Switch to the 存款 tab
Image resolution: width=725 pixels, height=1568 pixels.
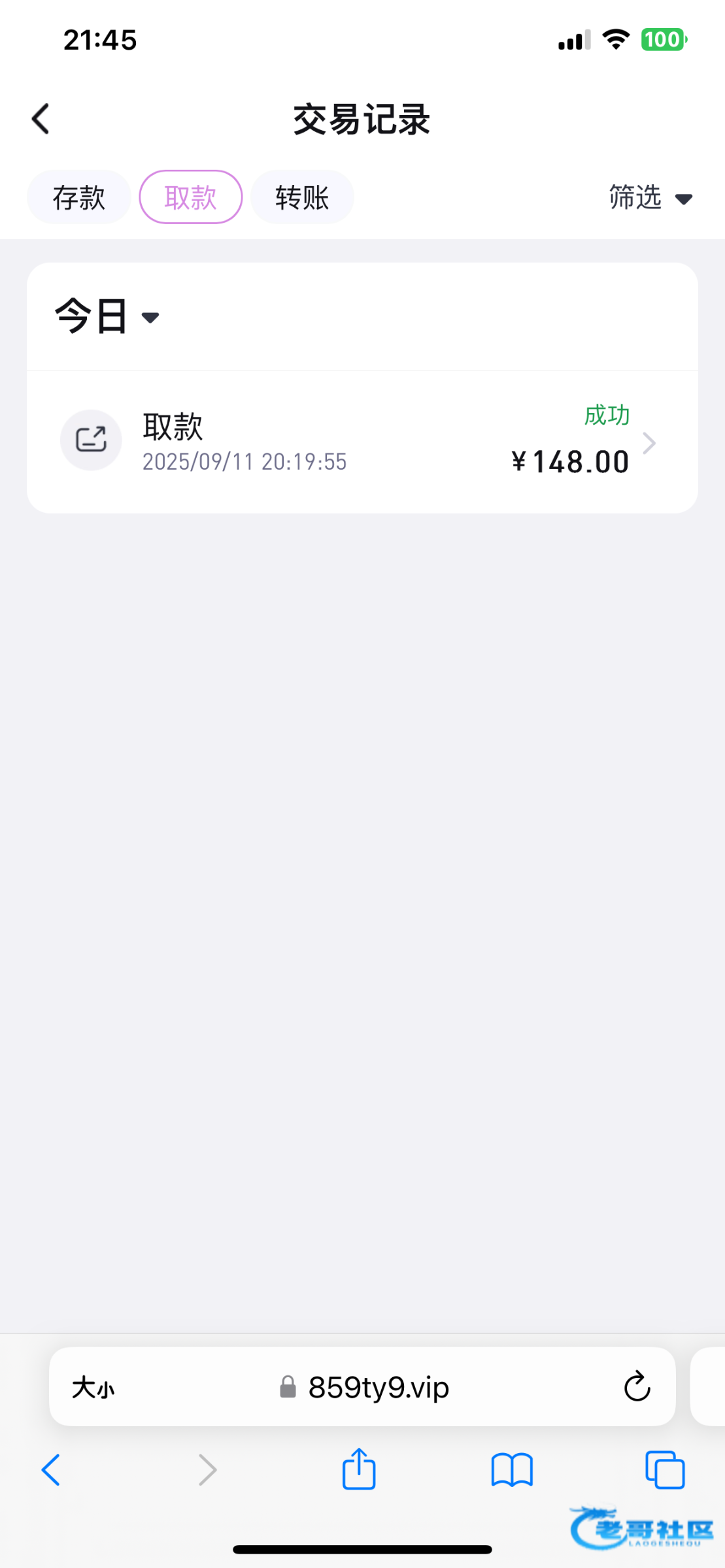(x=79, y=197)
